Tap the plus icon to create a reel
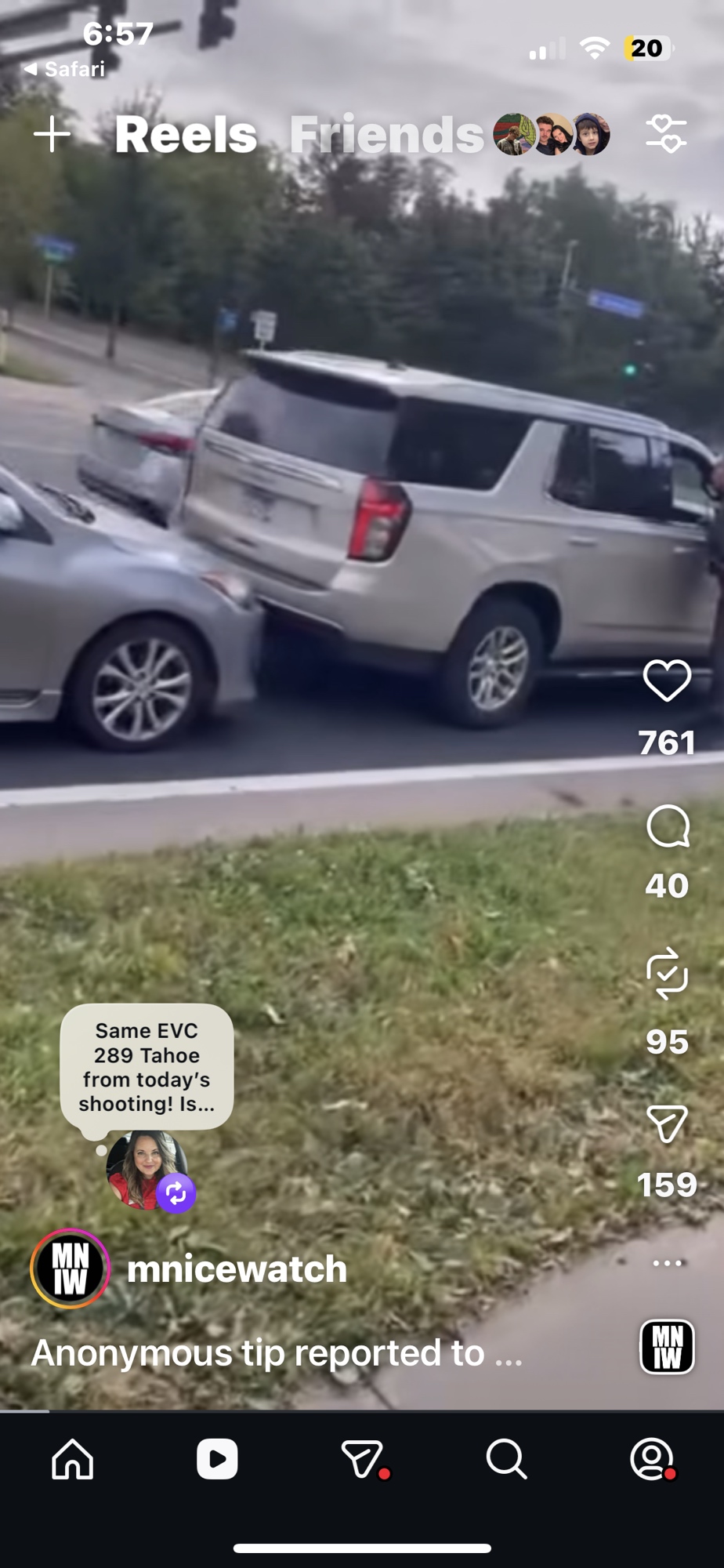This screenshot has height=1568, width=724. 52,134
